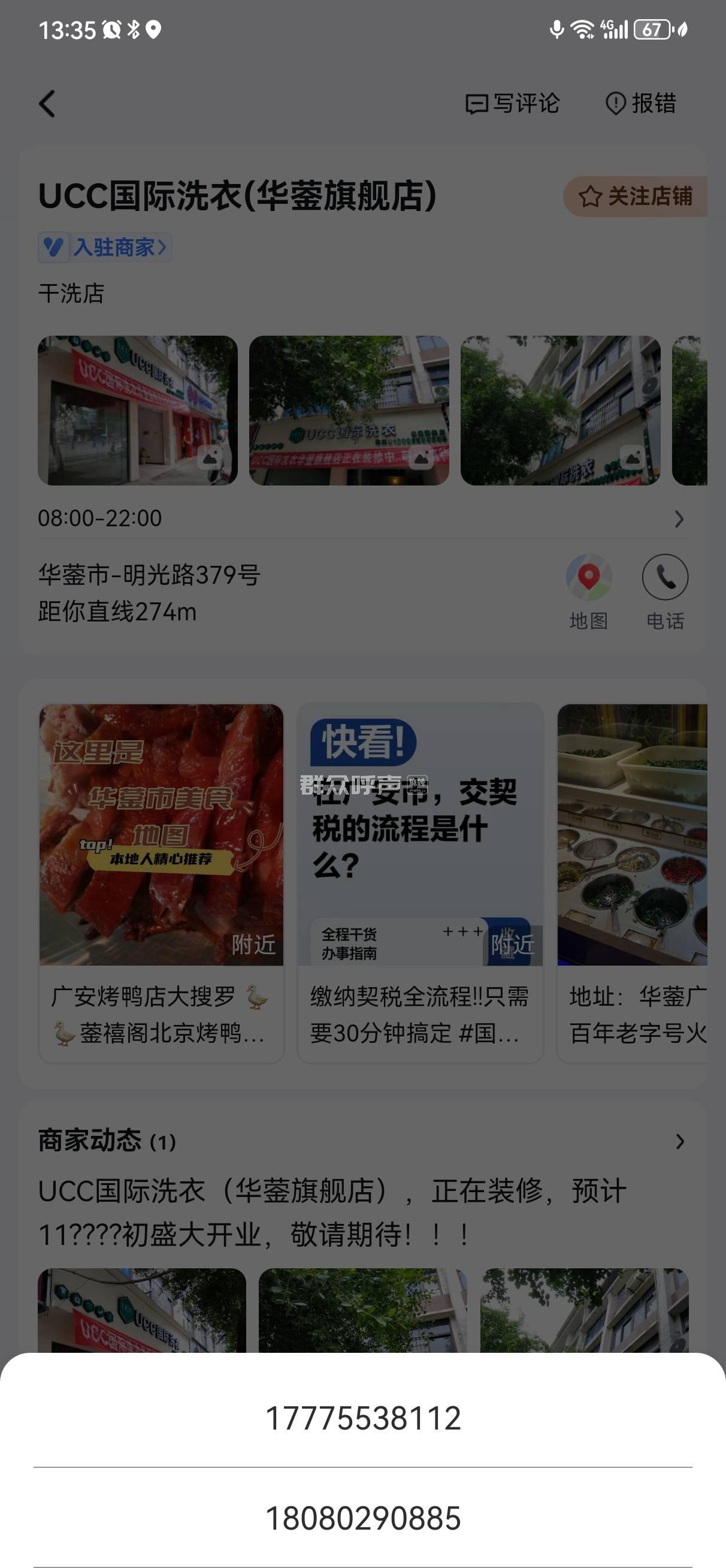Image resolution: width=726 pixels, height=1568 pixels.
Task: Open the 广安烤鸭店大搜罗 card
Action: [161, 883]
